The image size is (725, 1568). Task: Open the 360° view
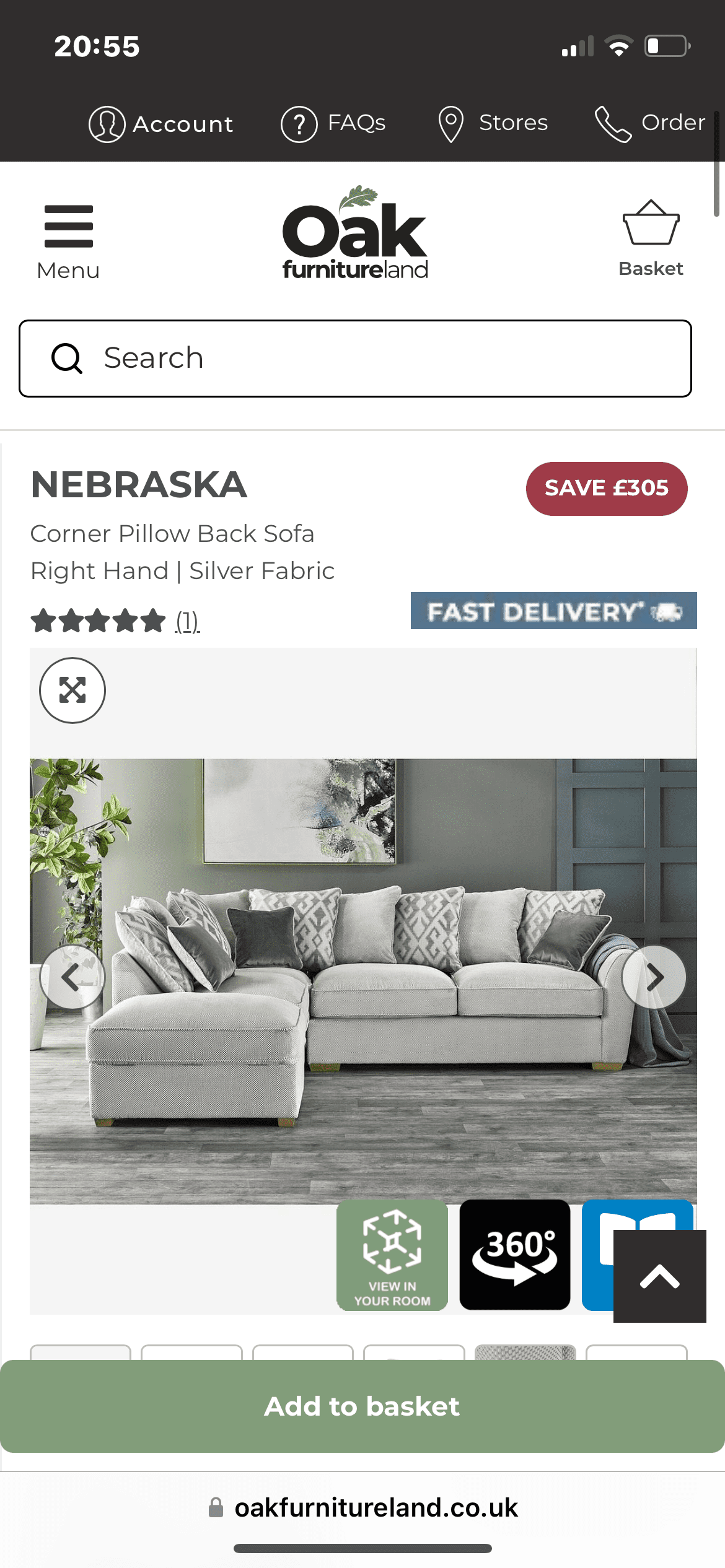coord(515,1255)
